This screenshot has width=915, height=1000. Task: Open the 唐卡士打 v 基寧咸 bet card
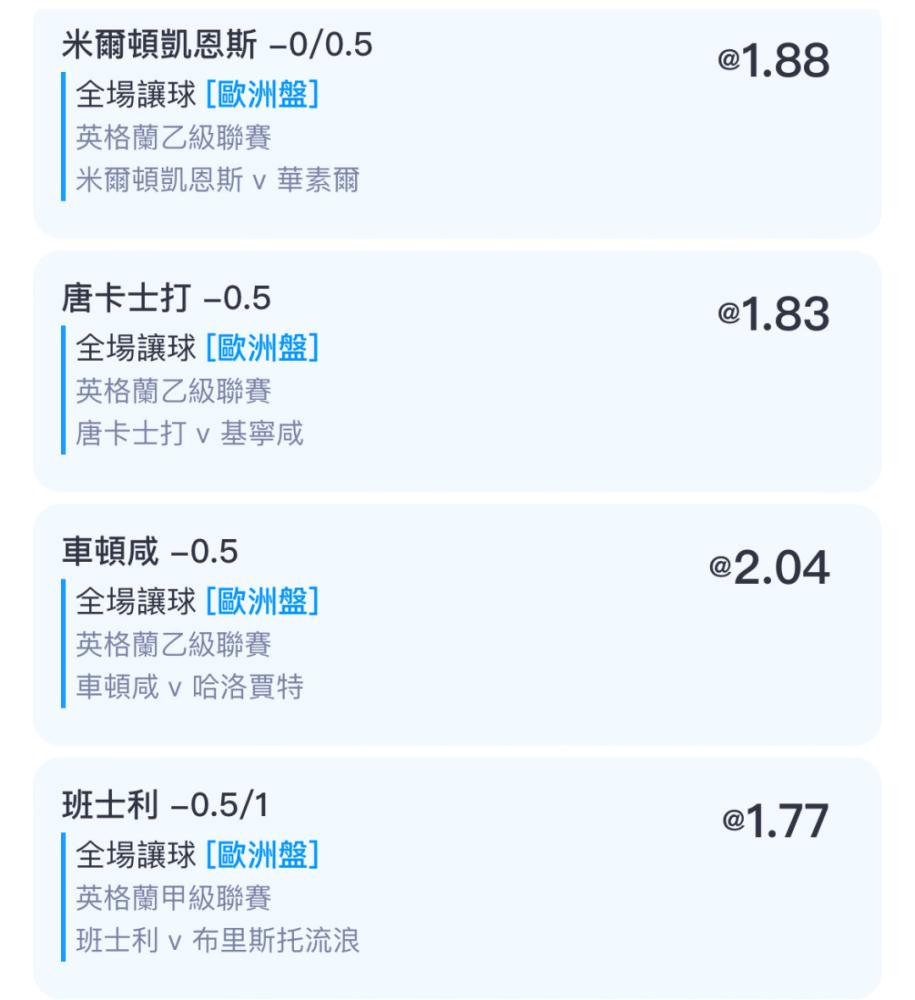pos(457,371)
